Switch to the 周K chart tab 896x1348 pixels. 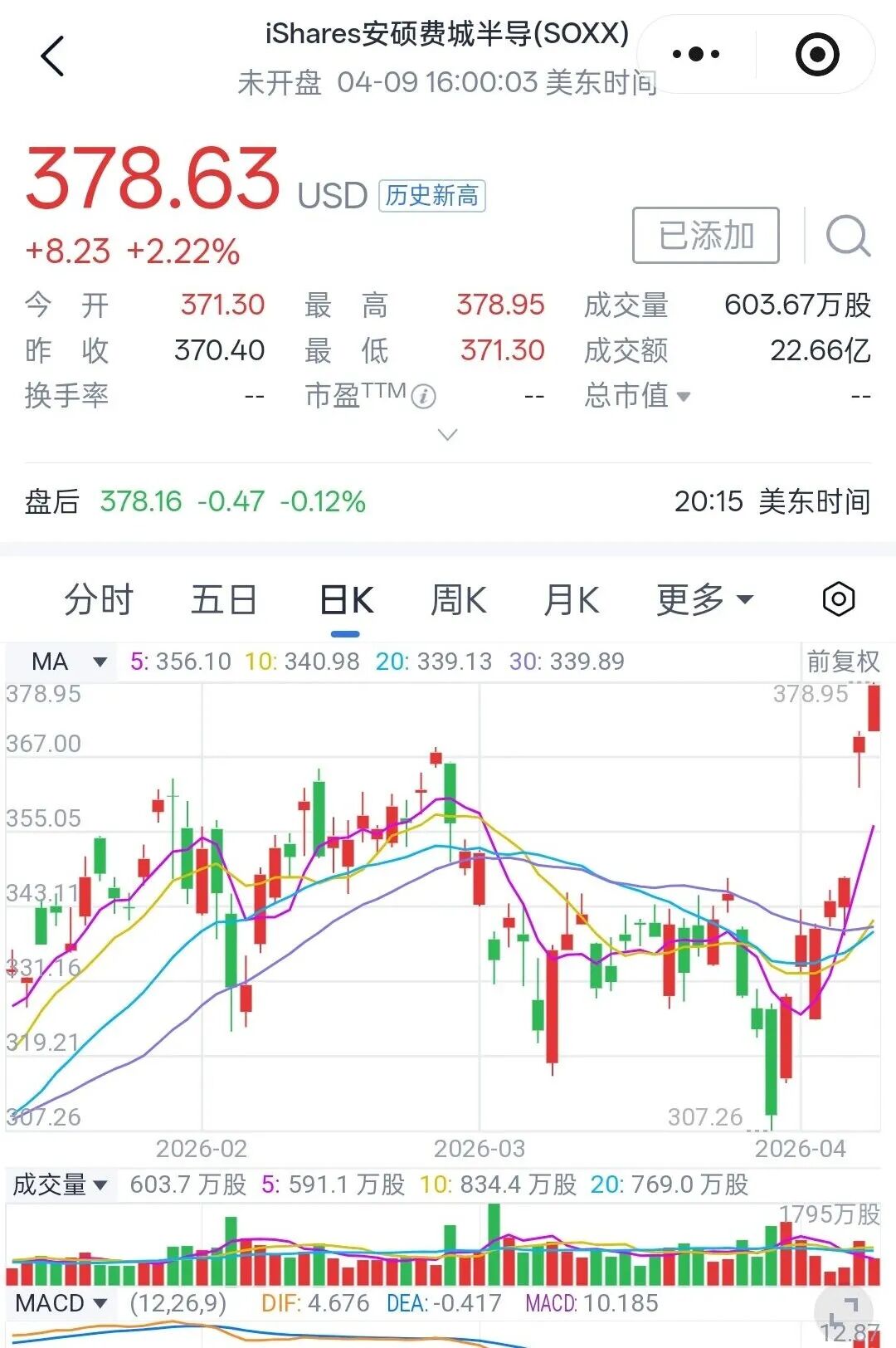pyautogui.click(x=458, y=599)
